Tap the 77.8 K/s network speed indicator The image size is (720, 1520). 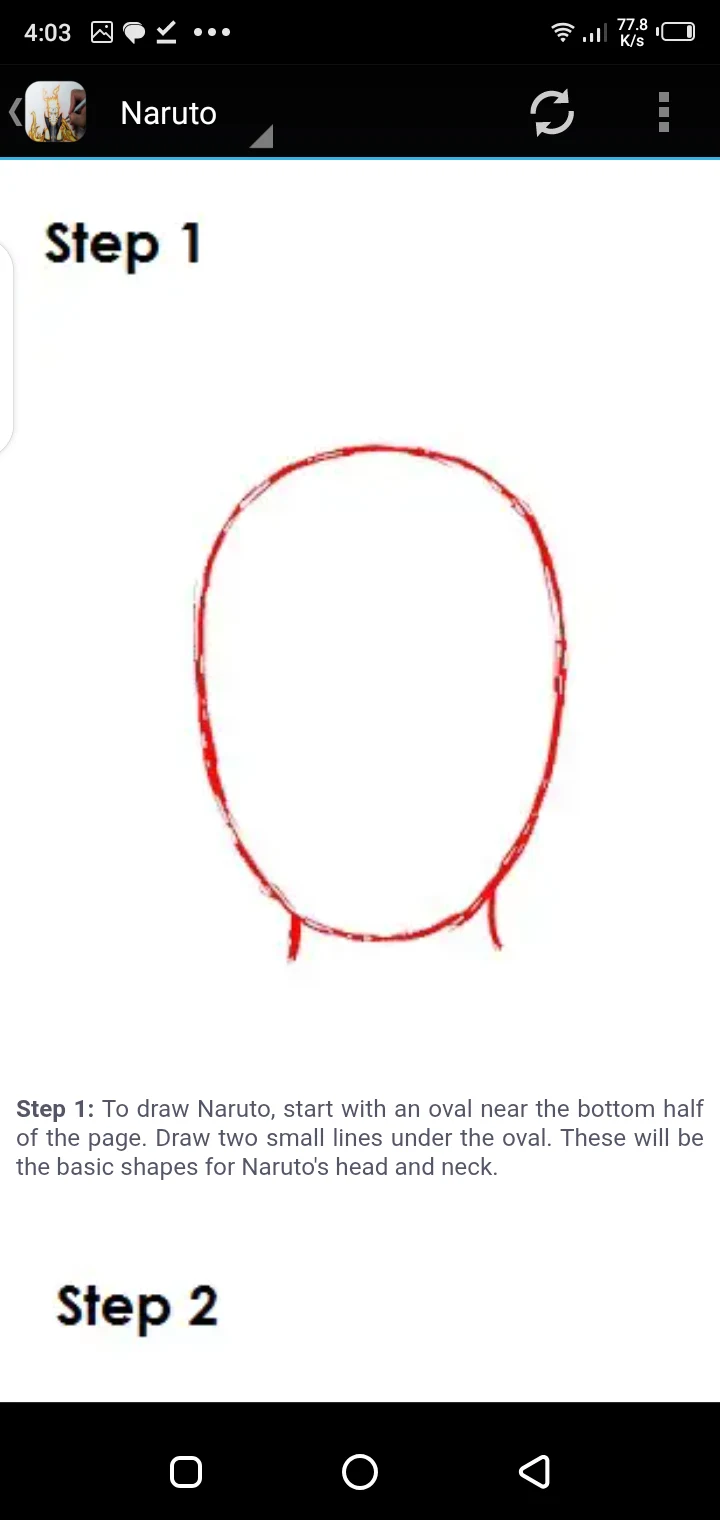click(x=632, y=31)
